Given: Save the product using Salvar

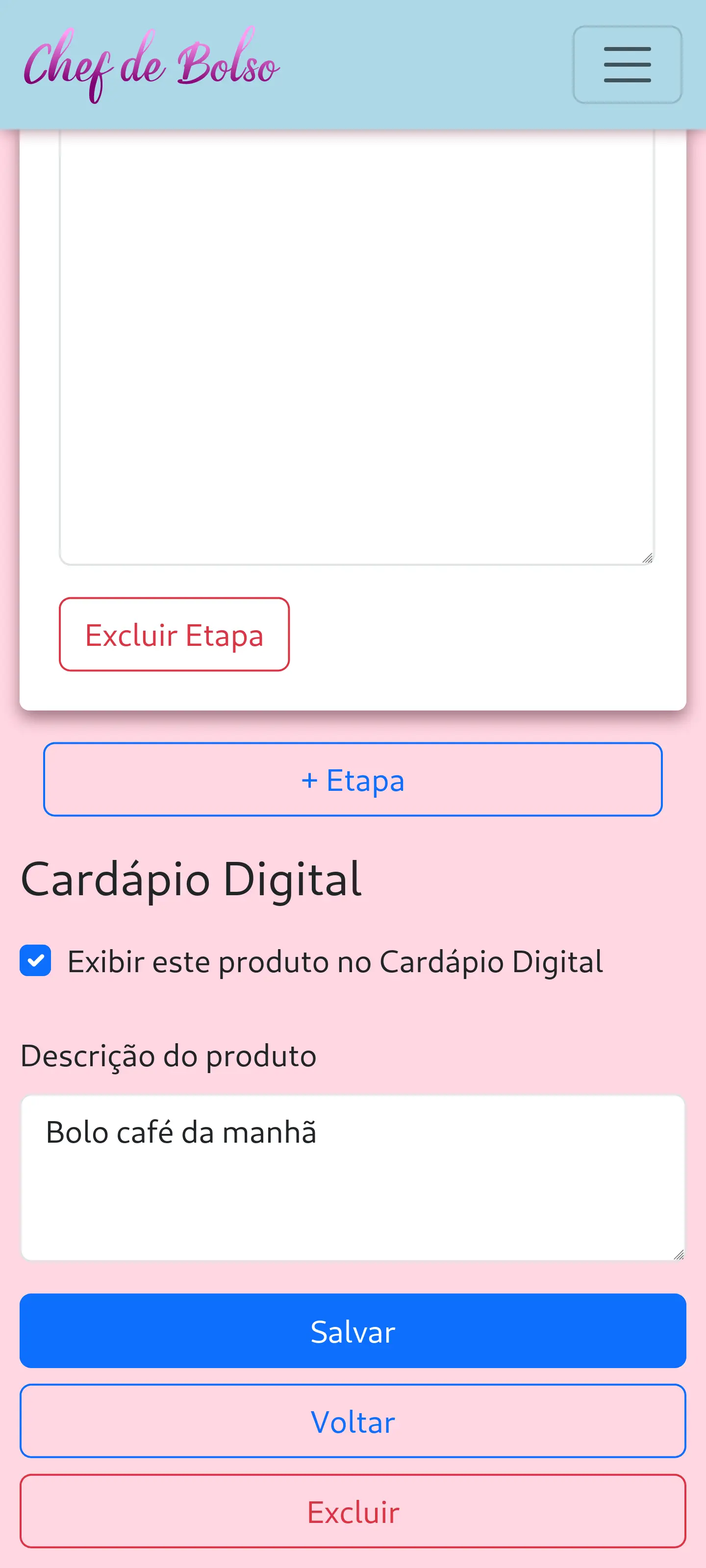Looking at the screenshot, I should [353, 1331].
